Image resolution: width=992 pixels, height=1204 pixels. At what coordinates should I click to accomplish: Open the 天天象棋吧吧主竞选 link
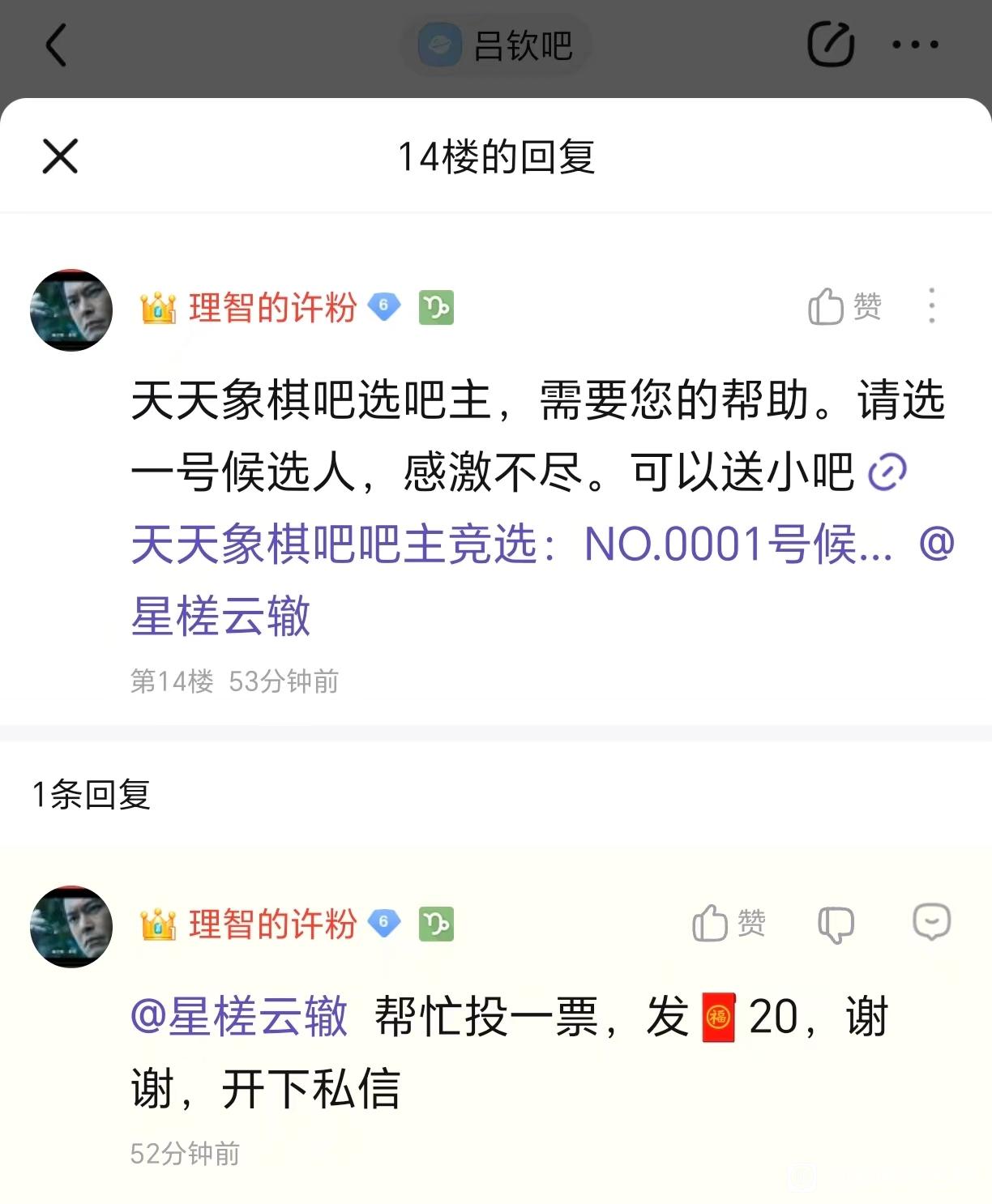tap(511, 544)
